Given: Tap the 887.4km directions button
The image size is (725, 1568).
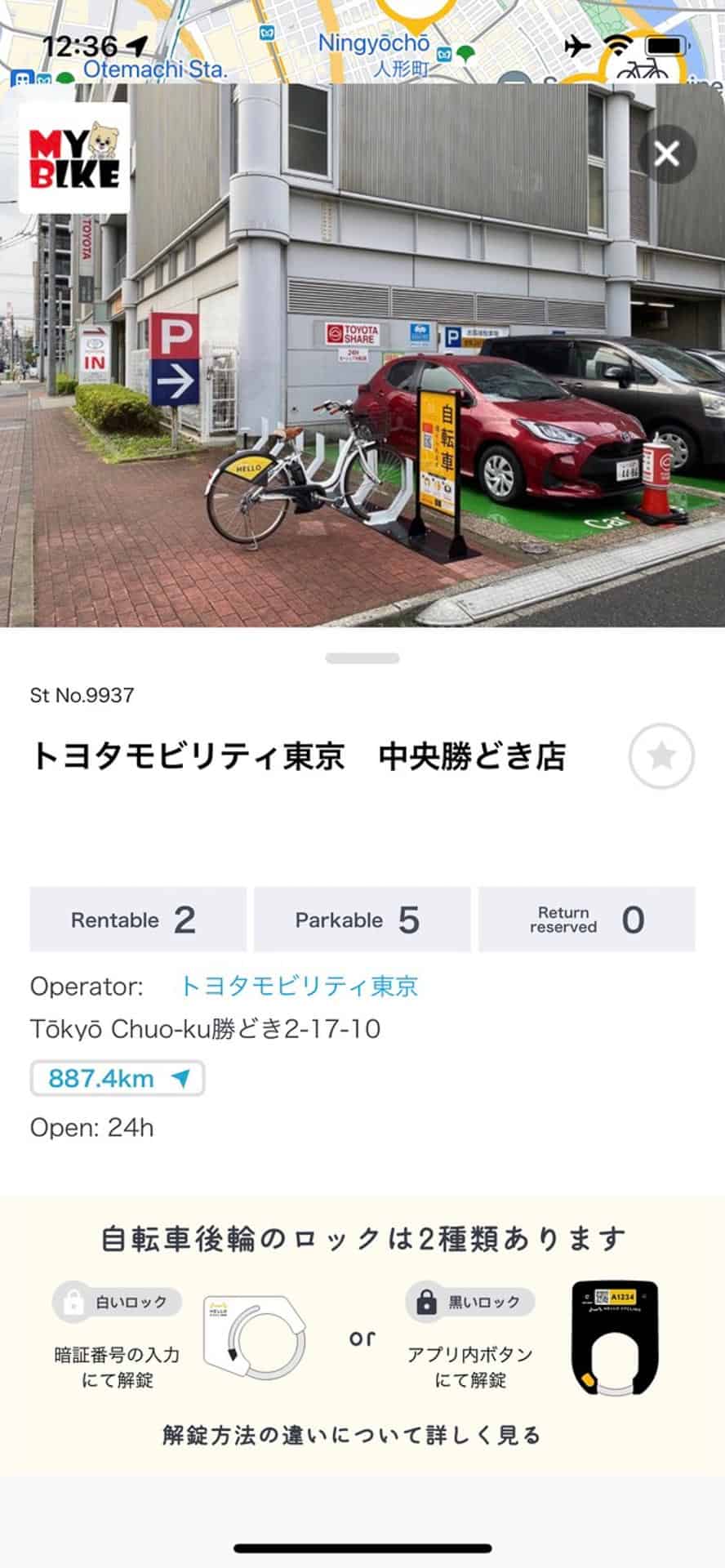Looking at the screenshot, I should click(118, 1079).
